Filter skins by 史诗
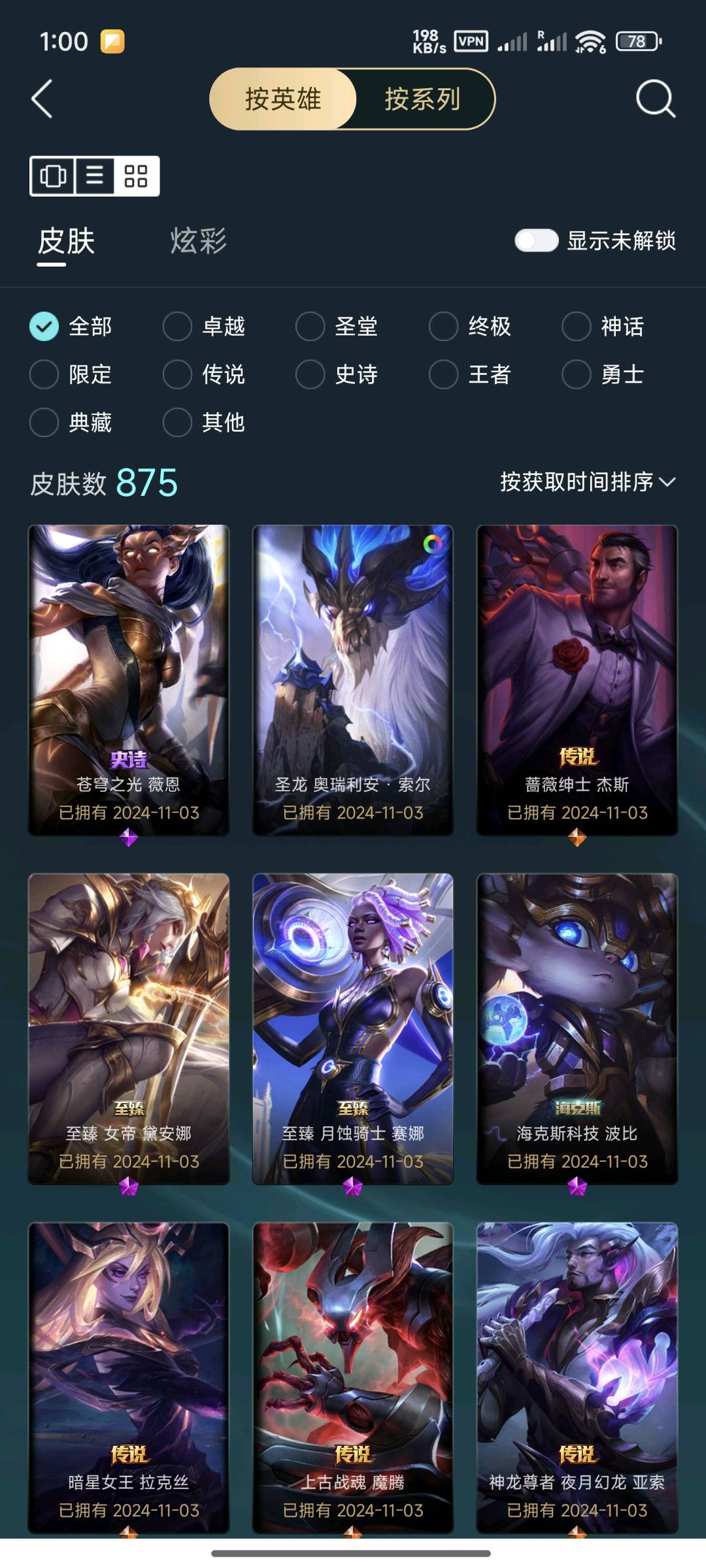 coord(337,374)
